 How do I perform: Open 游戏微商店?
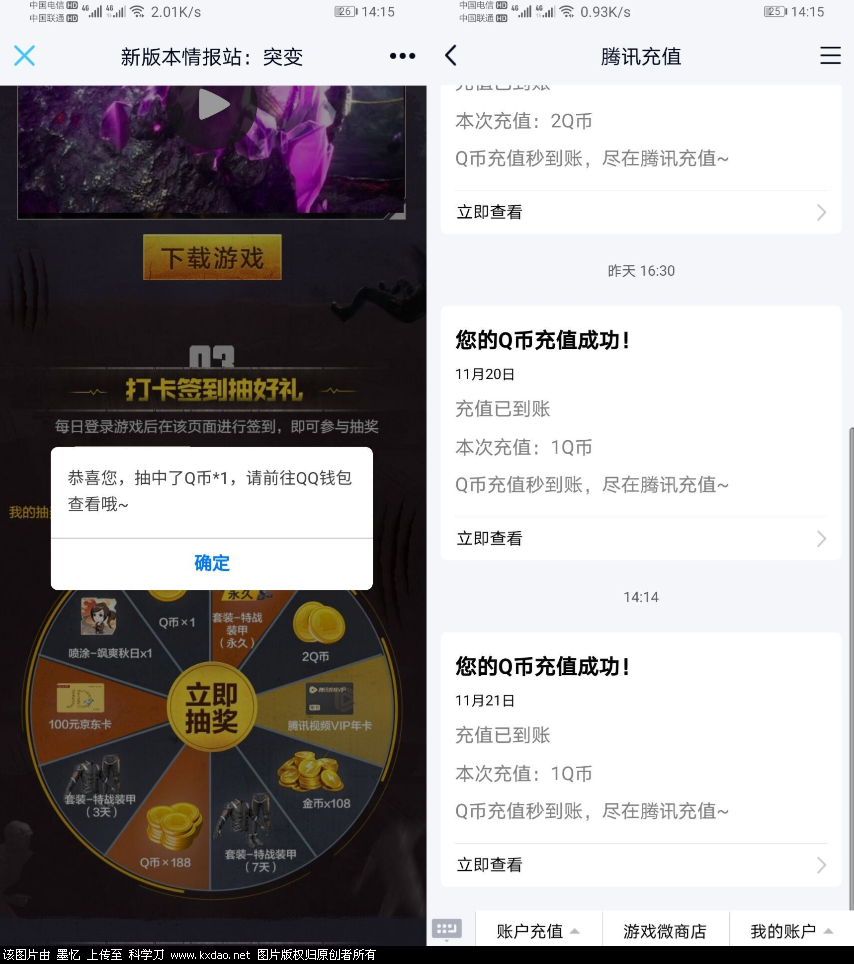point(665,931)
